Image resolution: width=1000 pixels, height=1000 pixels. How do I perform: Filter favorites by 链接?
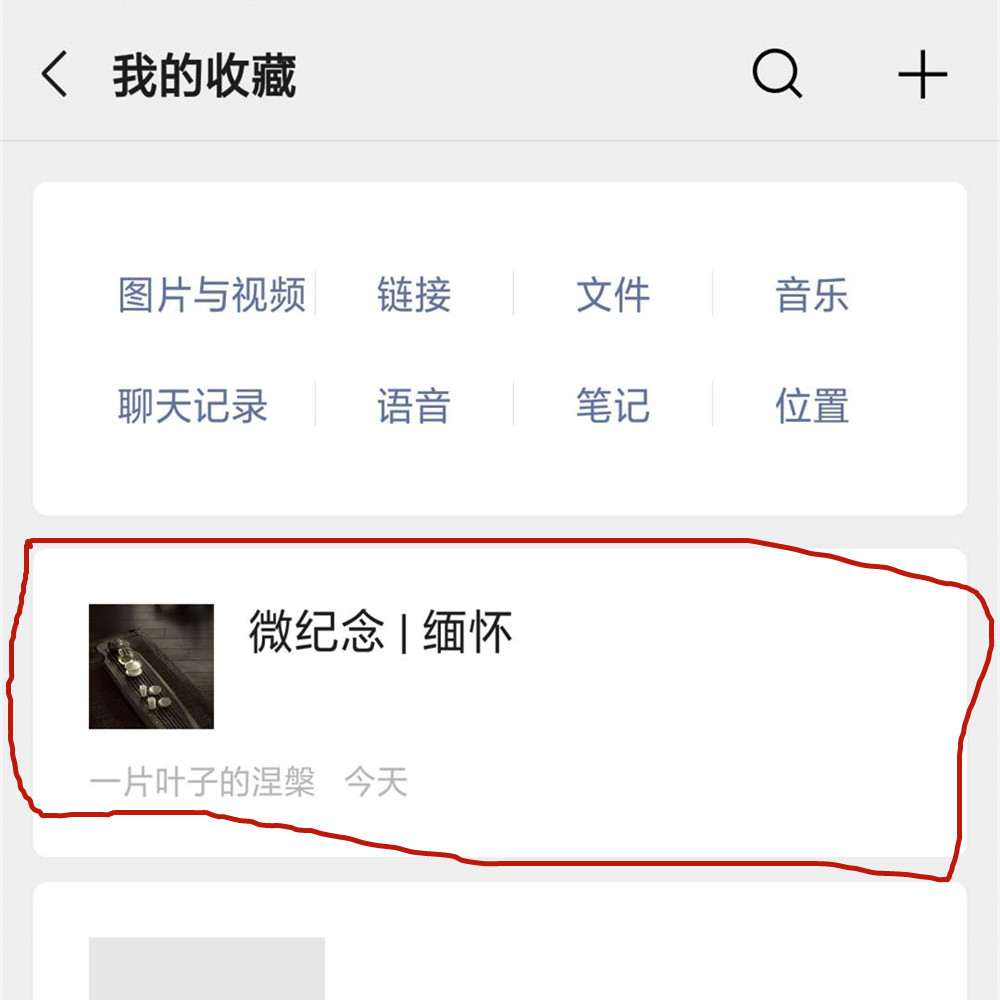[414, 295]
